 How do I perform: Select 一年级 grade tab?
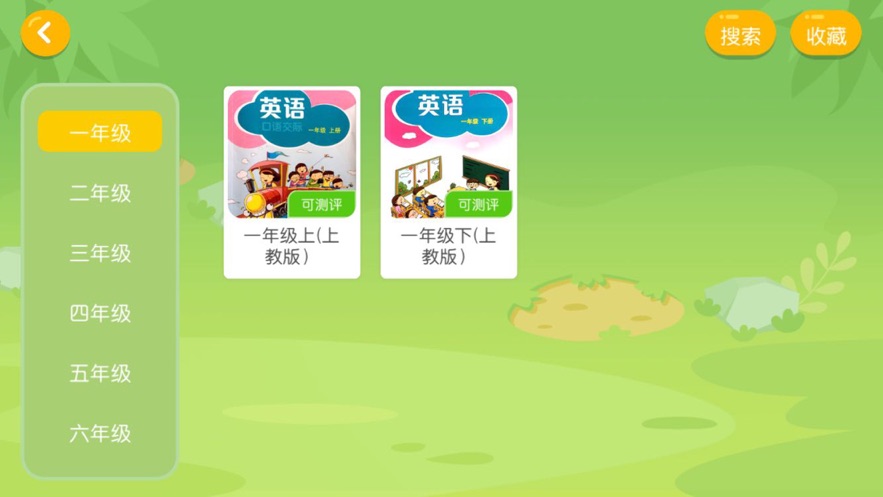coord(100,132)
